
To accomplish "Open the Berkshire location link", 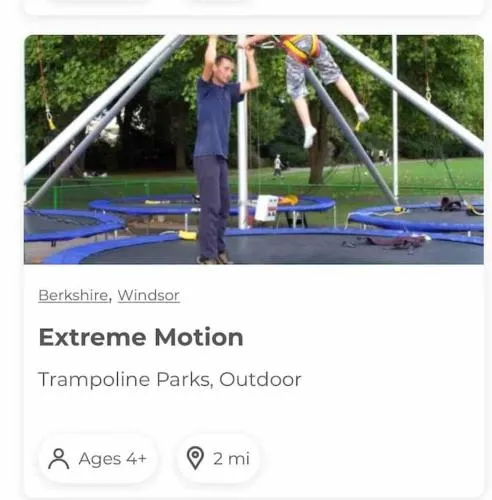I will click(x=73, y=295).
